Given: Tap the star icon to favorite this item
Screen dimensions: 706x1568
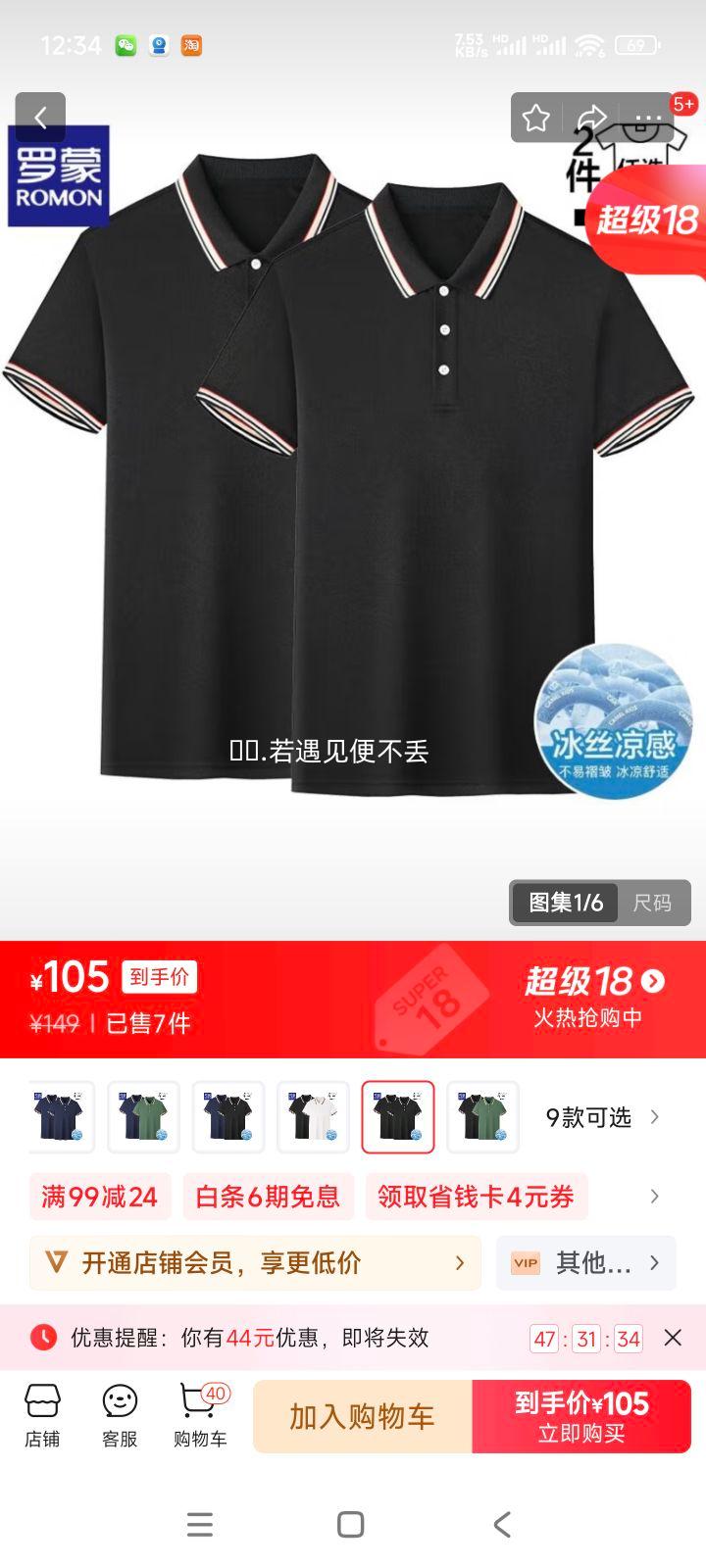Looking at the screenshot, I should point(535,117).
